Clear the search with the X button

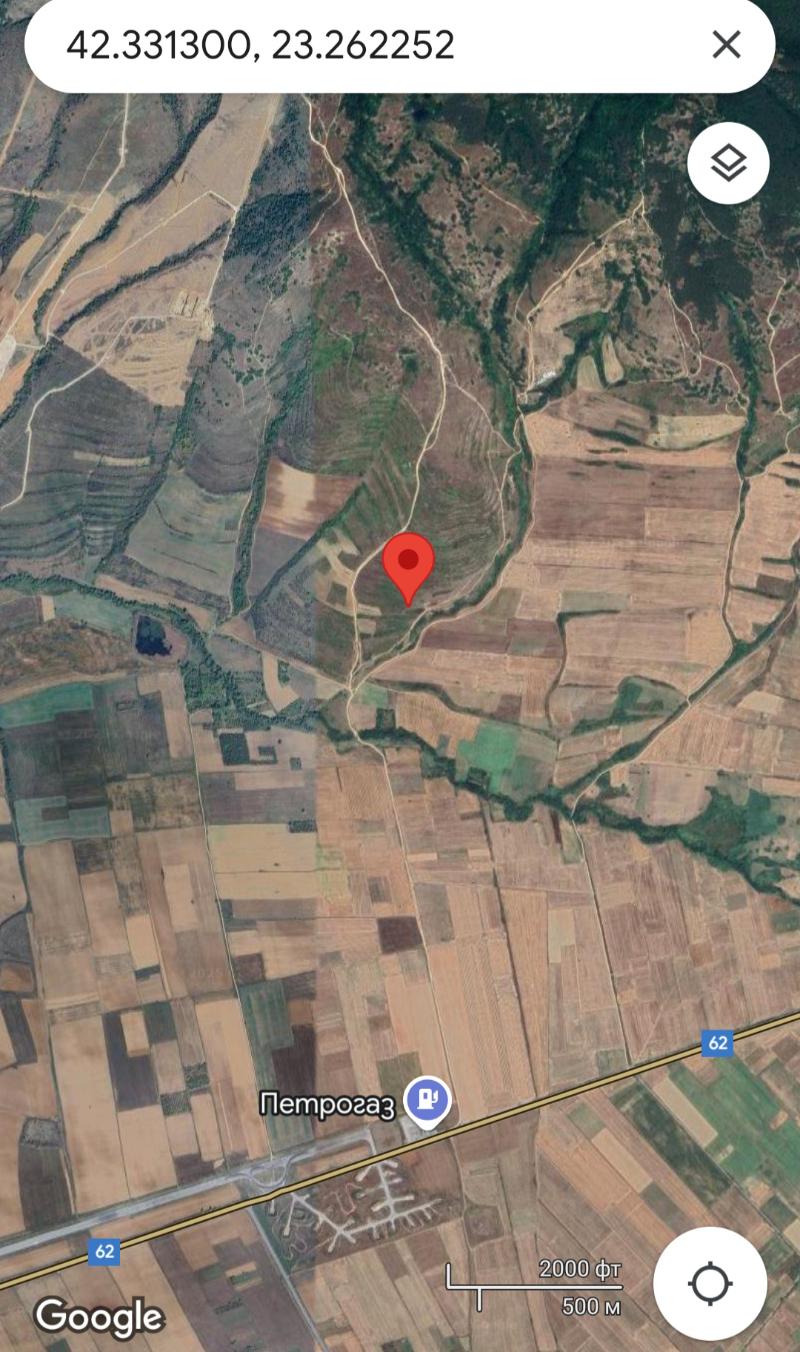pyautogui.click(x=726, y=45)
